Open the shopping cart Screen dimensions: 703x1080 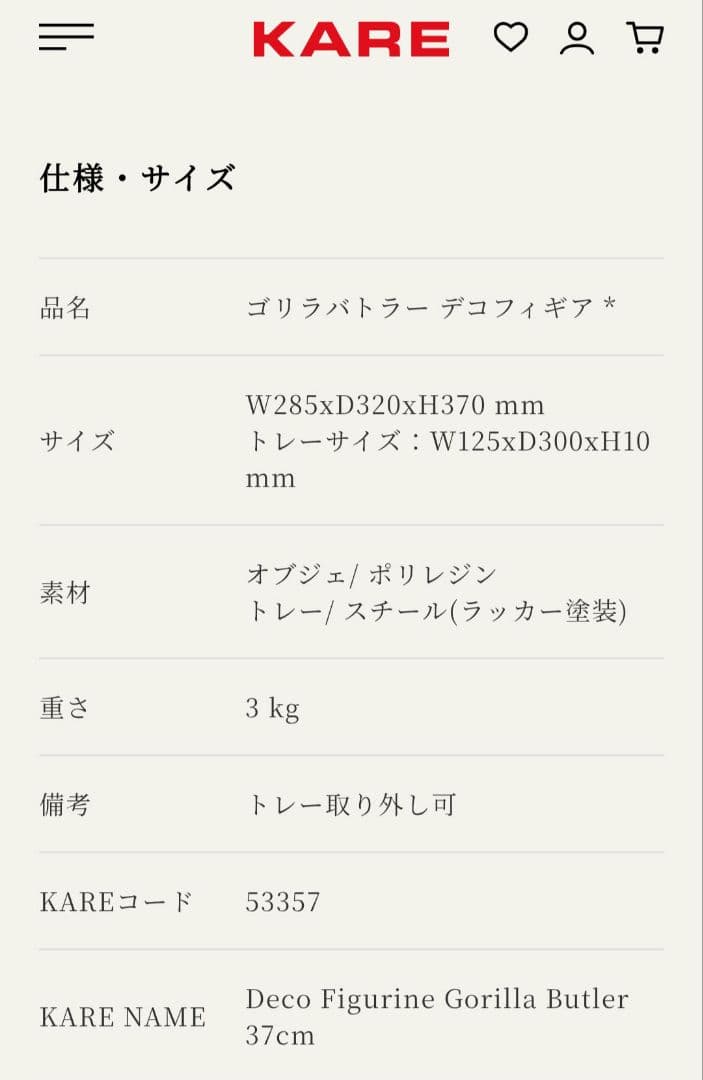coord(645,38)
